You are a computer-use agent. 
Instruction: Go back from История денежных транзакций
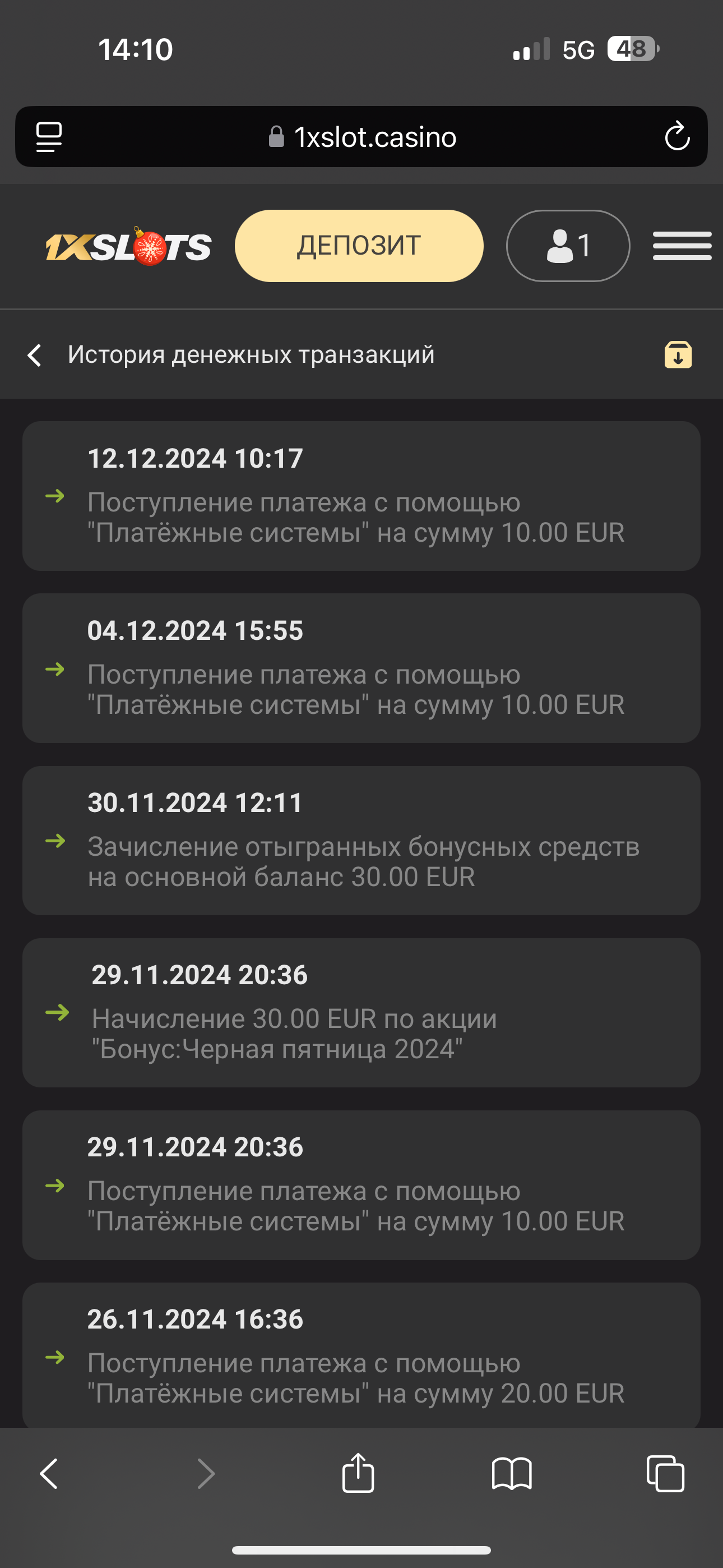click(x=35, y=355)
